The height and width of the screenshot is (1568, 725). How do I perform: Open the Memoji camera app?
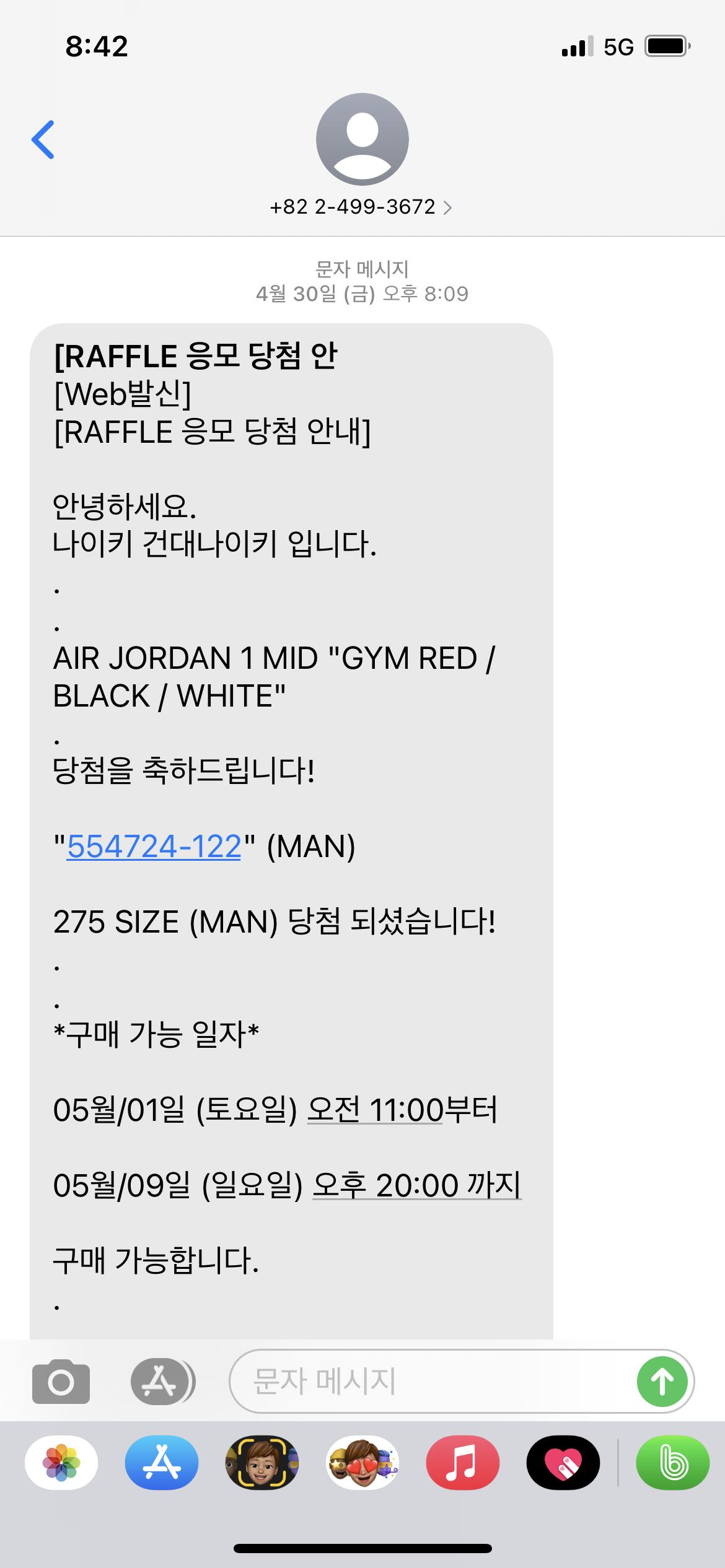point(262,1463)
